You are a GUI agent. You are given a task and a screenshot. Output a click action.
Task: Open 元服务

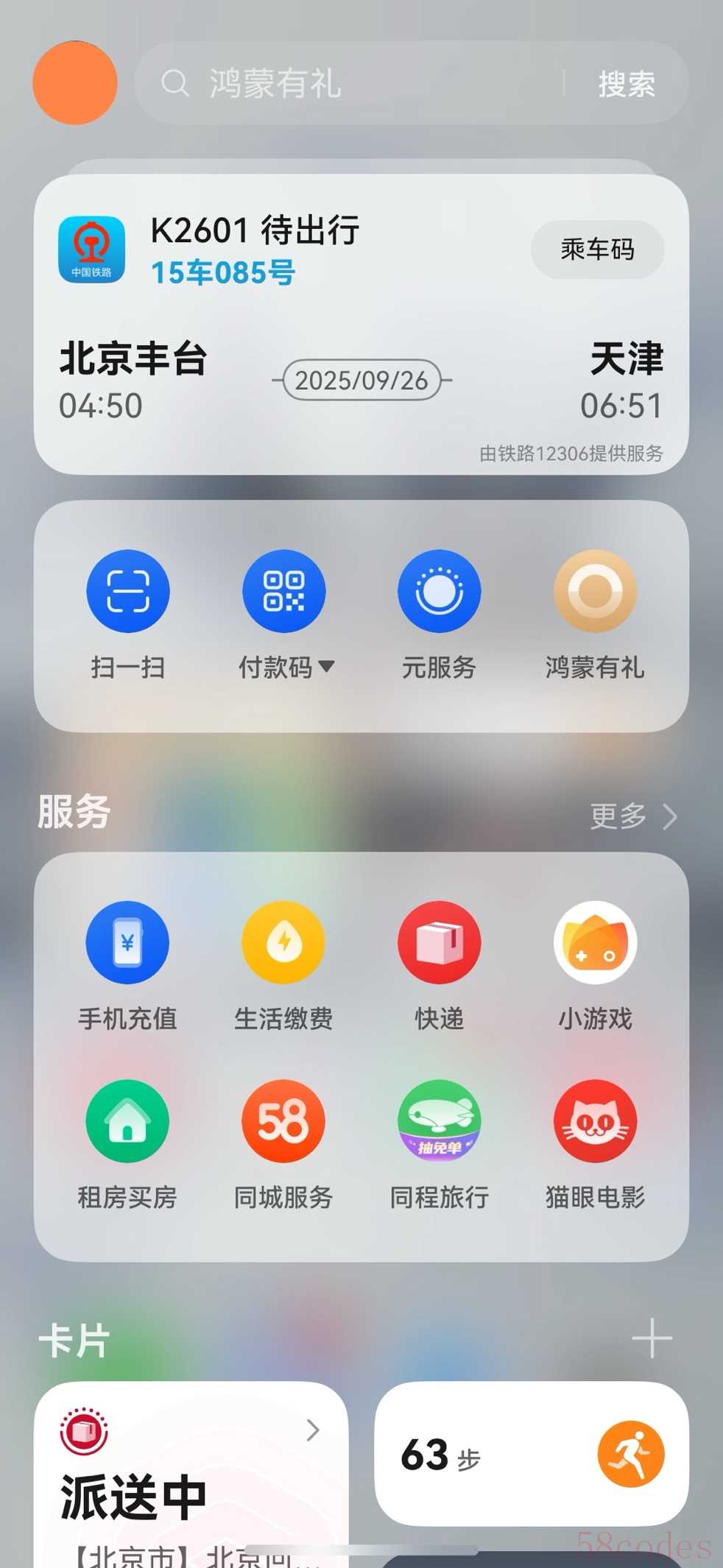[440, 591]
